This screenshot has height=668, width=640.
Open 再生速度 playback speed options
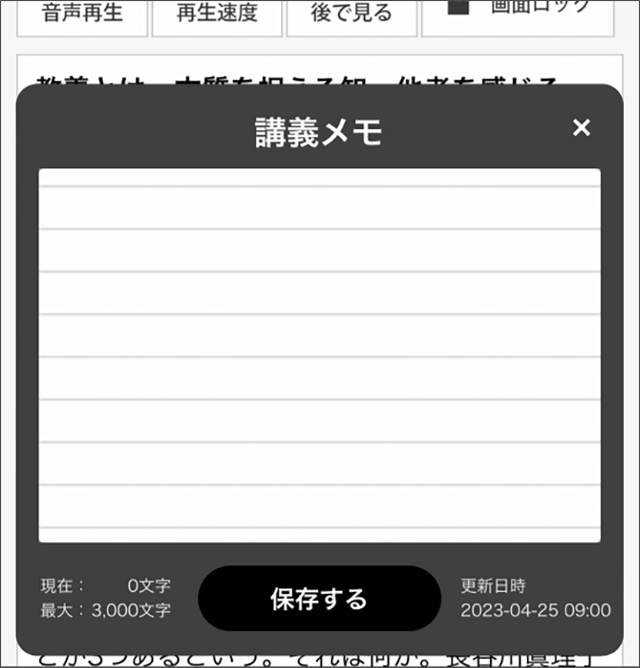point(217,14)
